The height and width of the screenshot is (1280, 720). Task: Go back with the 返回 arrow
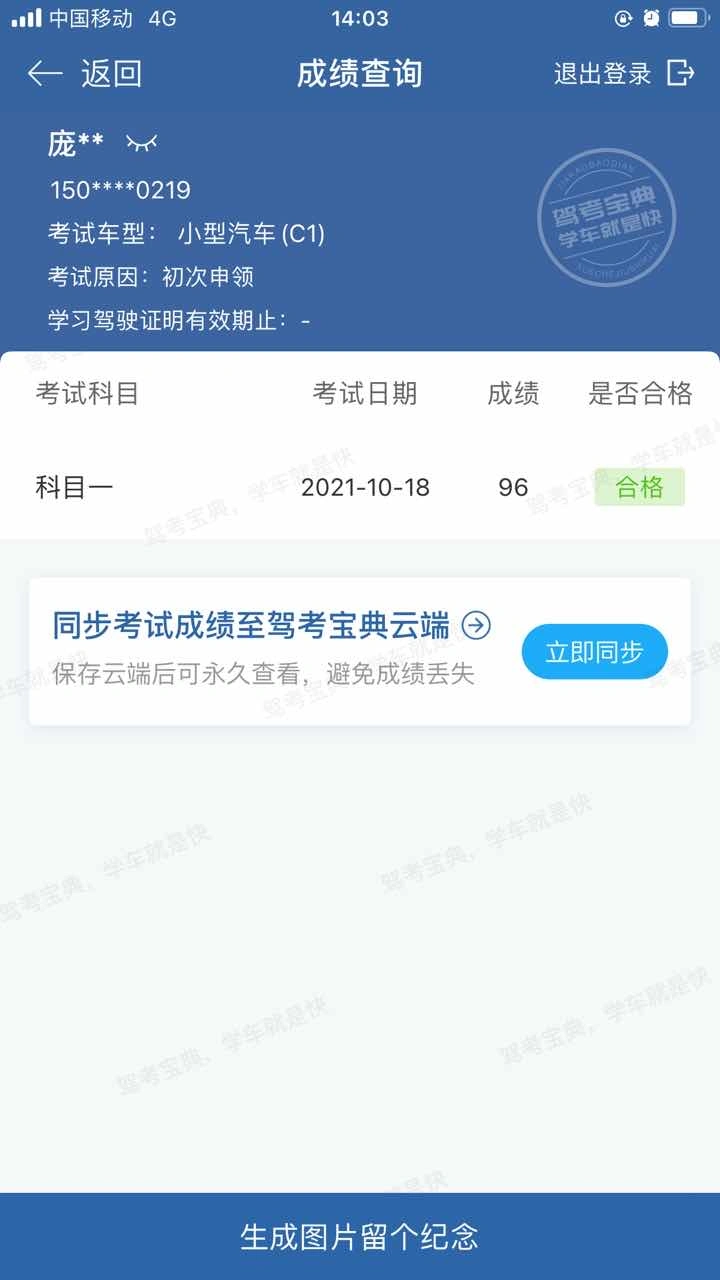(x=85, y=73)
